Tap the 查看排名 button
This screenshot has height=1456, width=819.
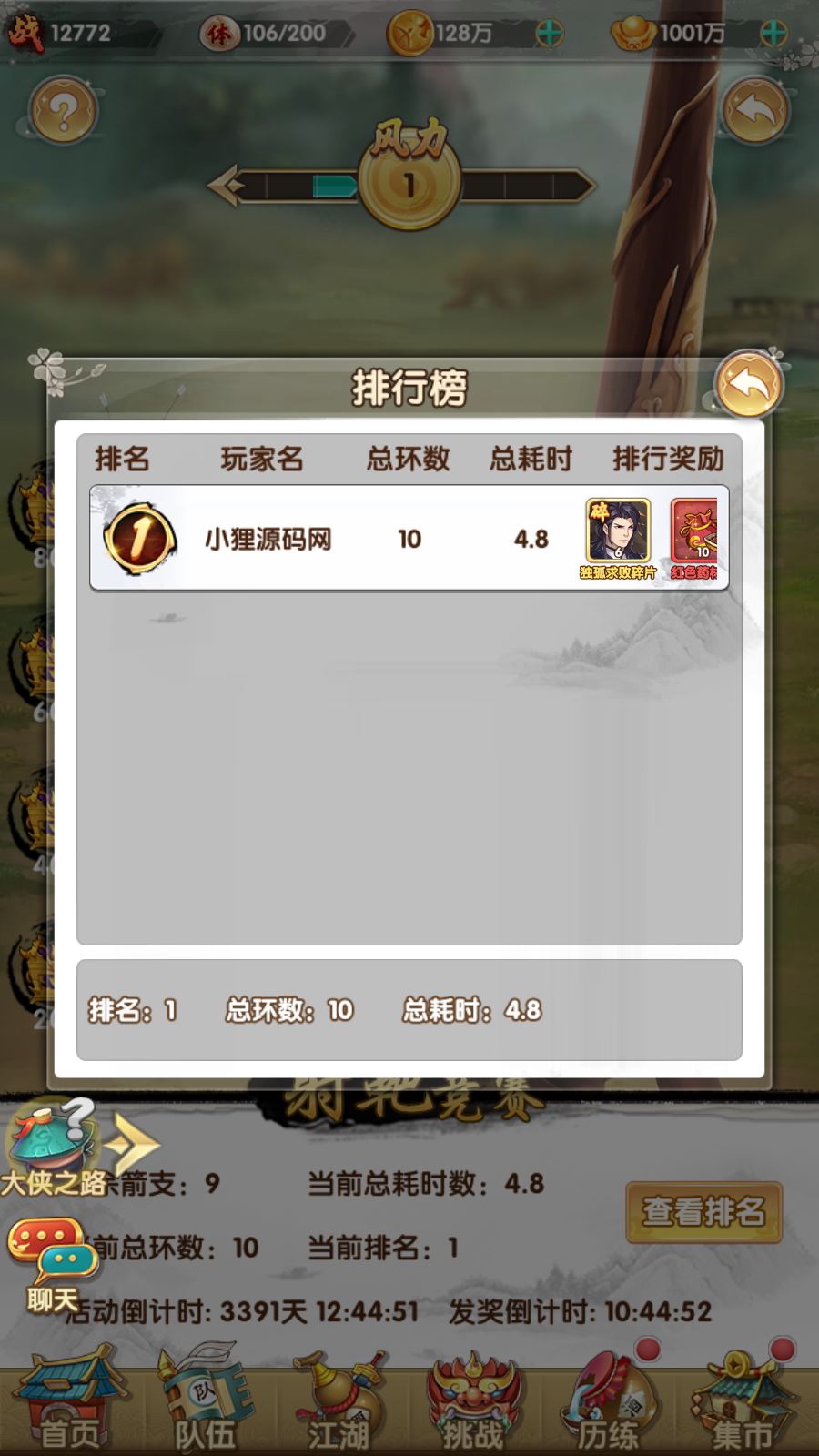click(x=703, y=1212)
